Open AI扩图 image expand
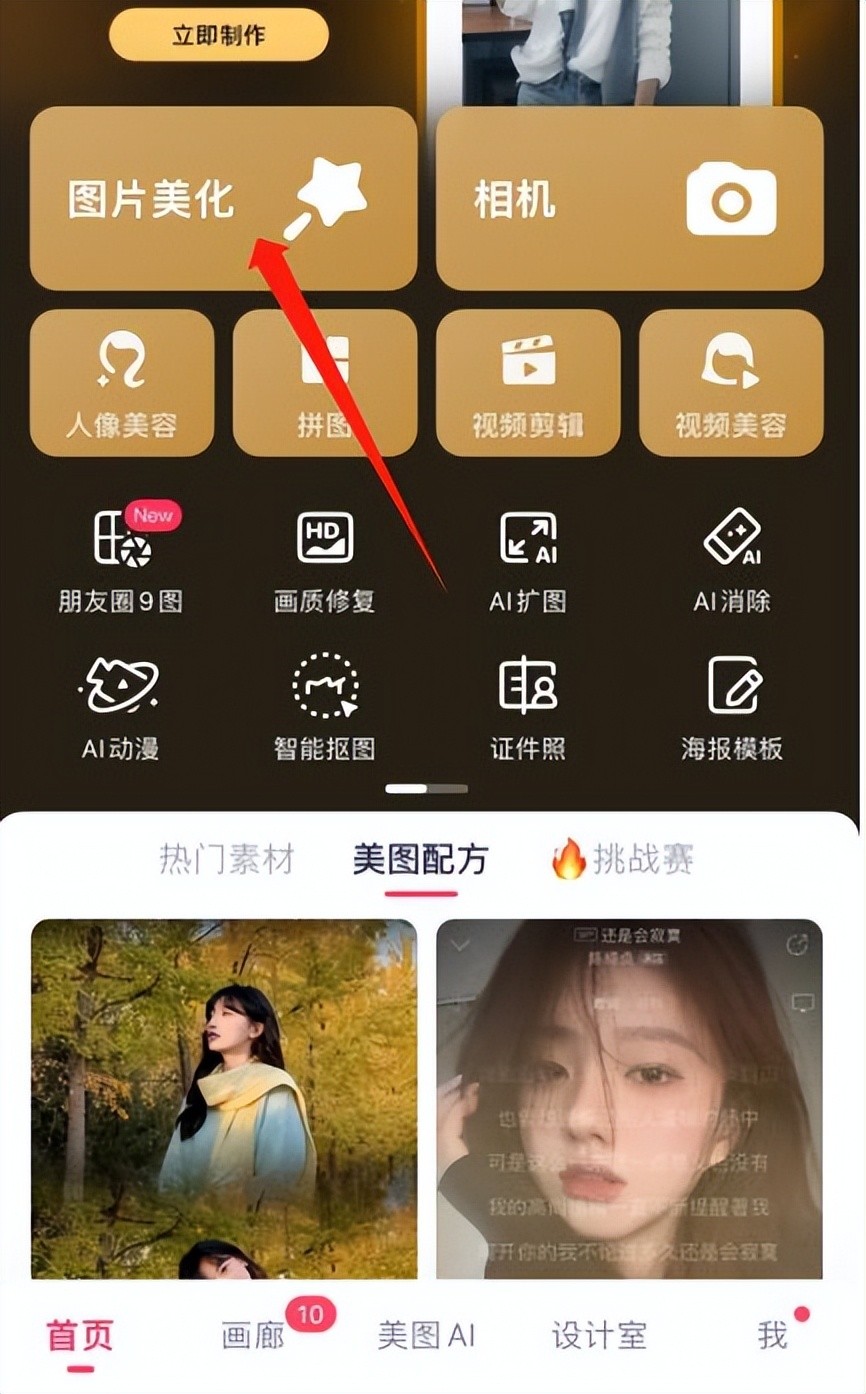866x1394 pixels. coord(528,560)
